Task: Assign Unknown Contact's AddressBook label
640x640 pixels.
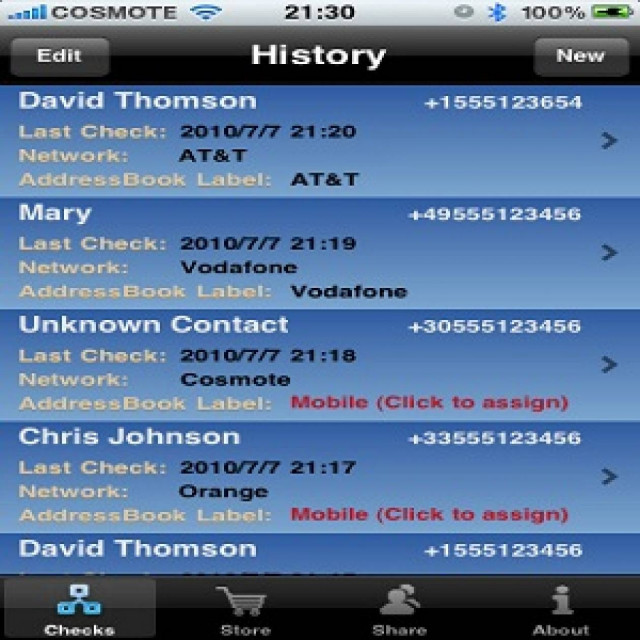Action: coord(429,403)
